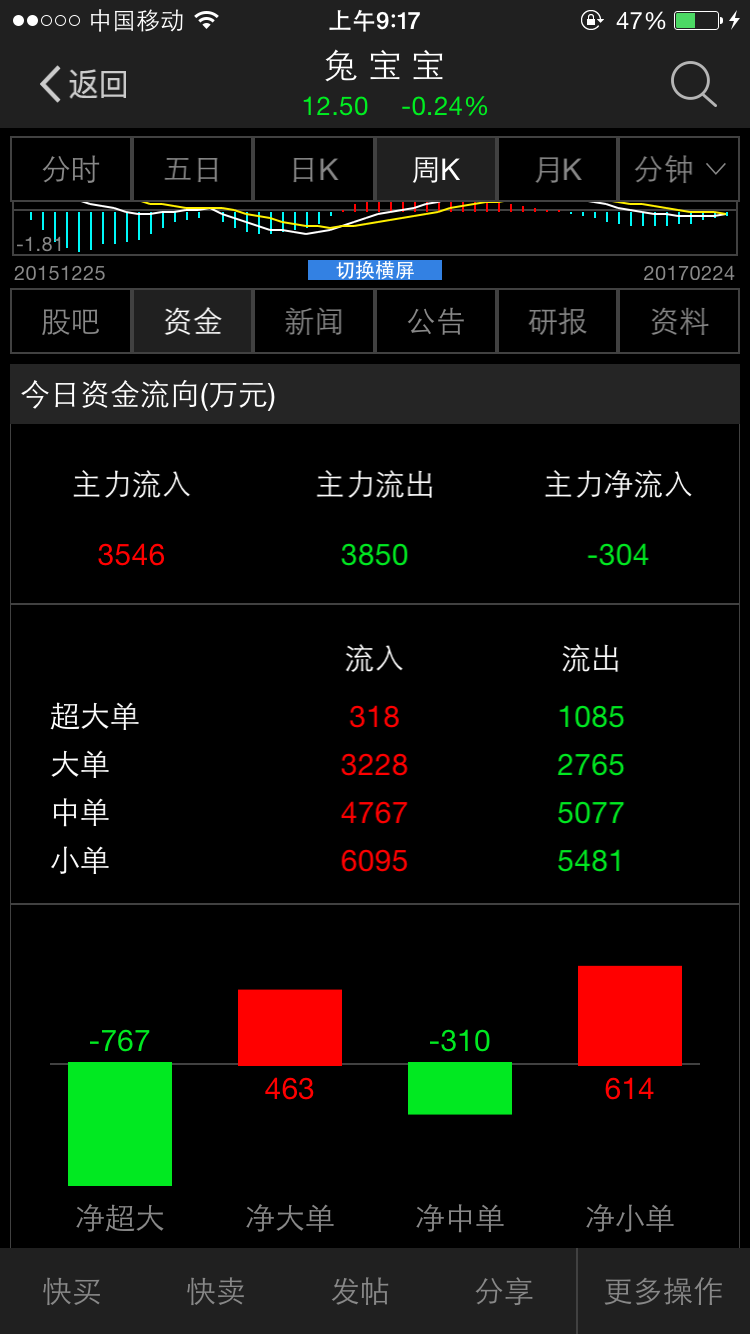Tap 快买 to buy quickly
Image resolution: width=750 pixels, height=1334 pixels.
point(72,1291)
